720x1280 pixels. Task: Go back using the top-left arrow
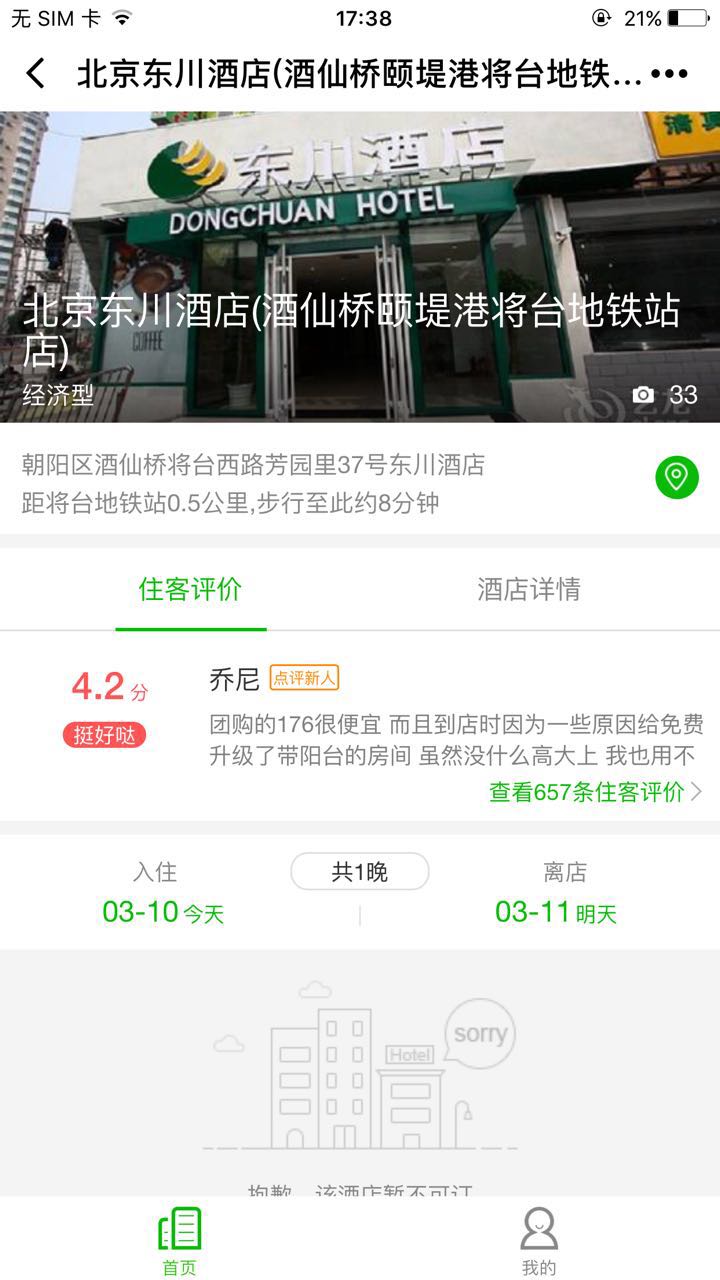[36, 73]
